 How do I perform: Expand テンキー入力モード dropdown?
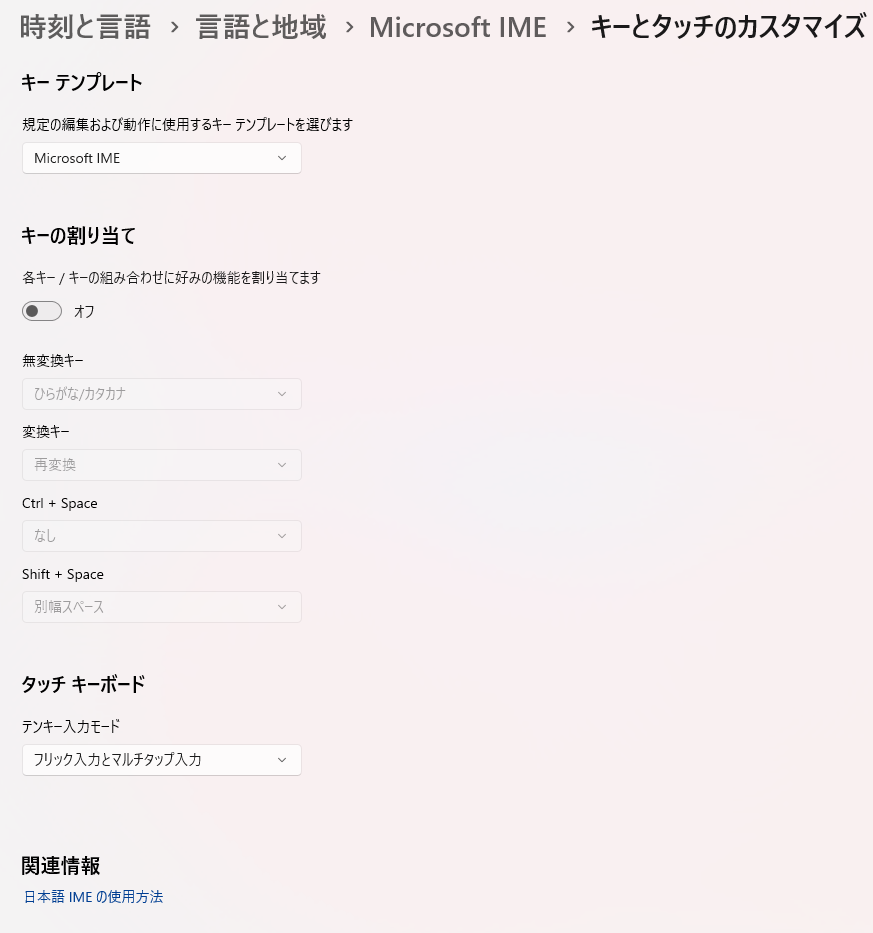coord(161,760)
